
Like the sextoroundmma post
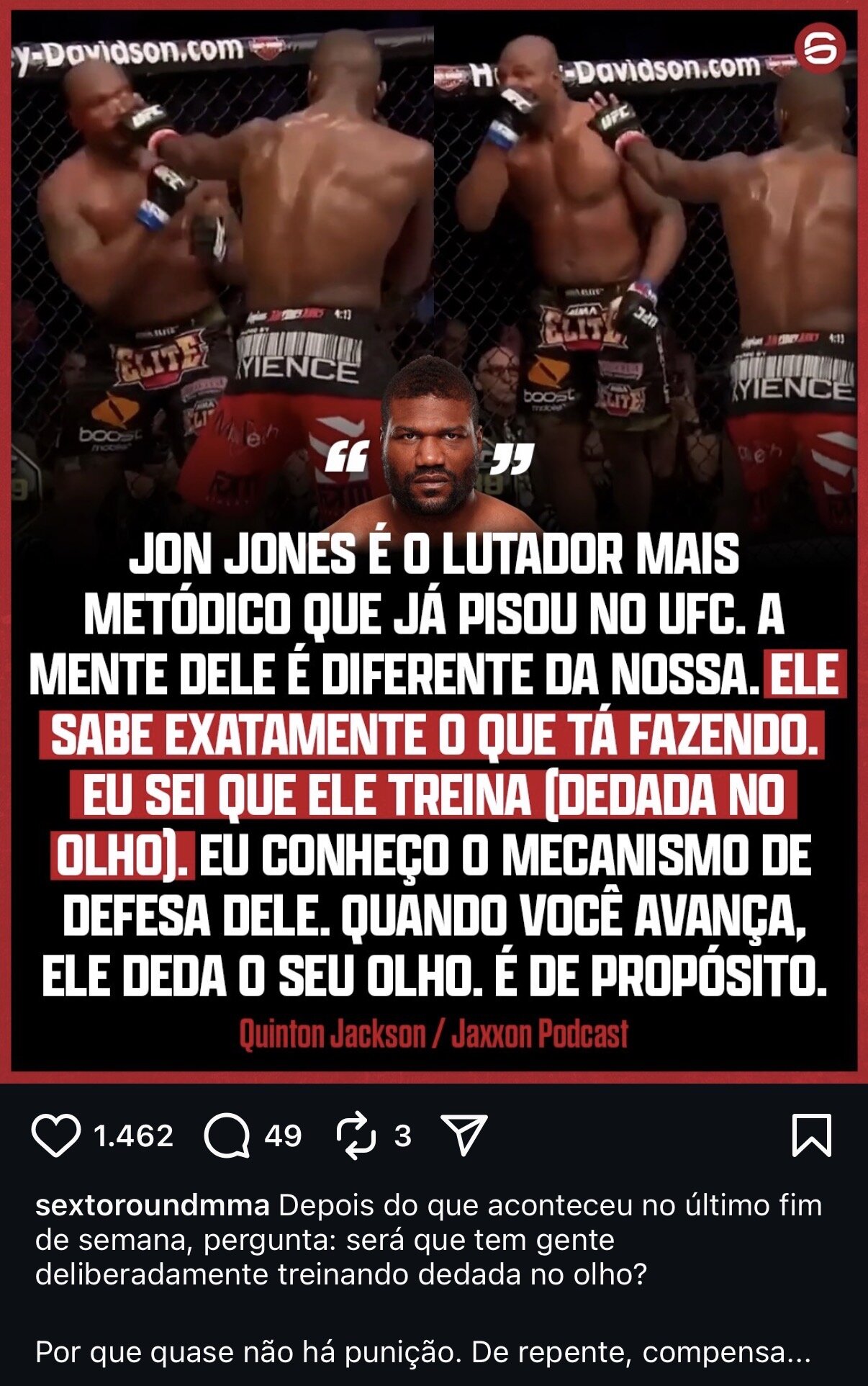(x=56, y=1135)
